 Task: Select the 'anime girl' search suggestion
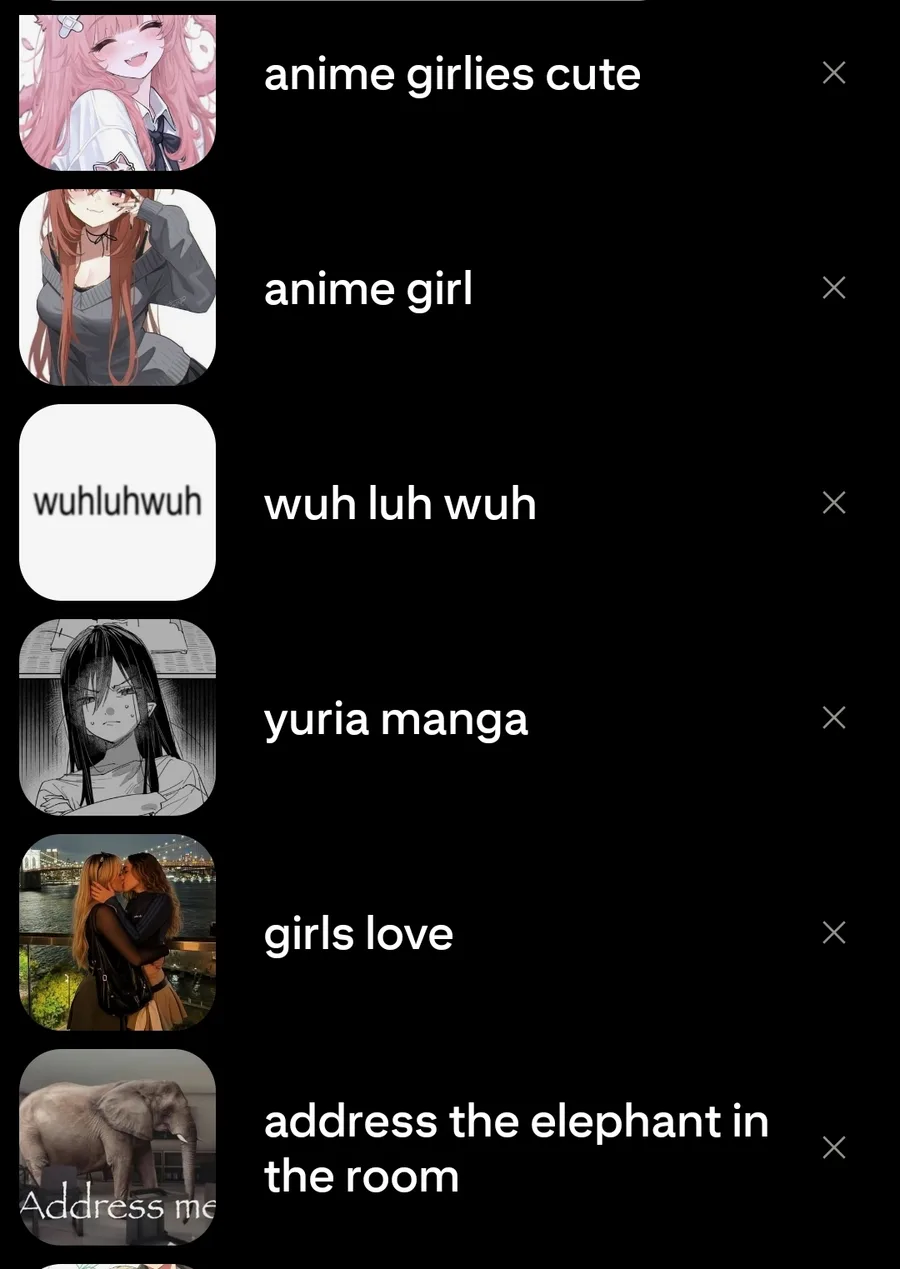[368, 289]
